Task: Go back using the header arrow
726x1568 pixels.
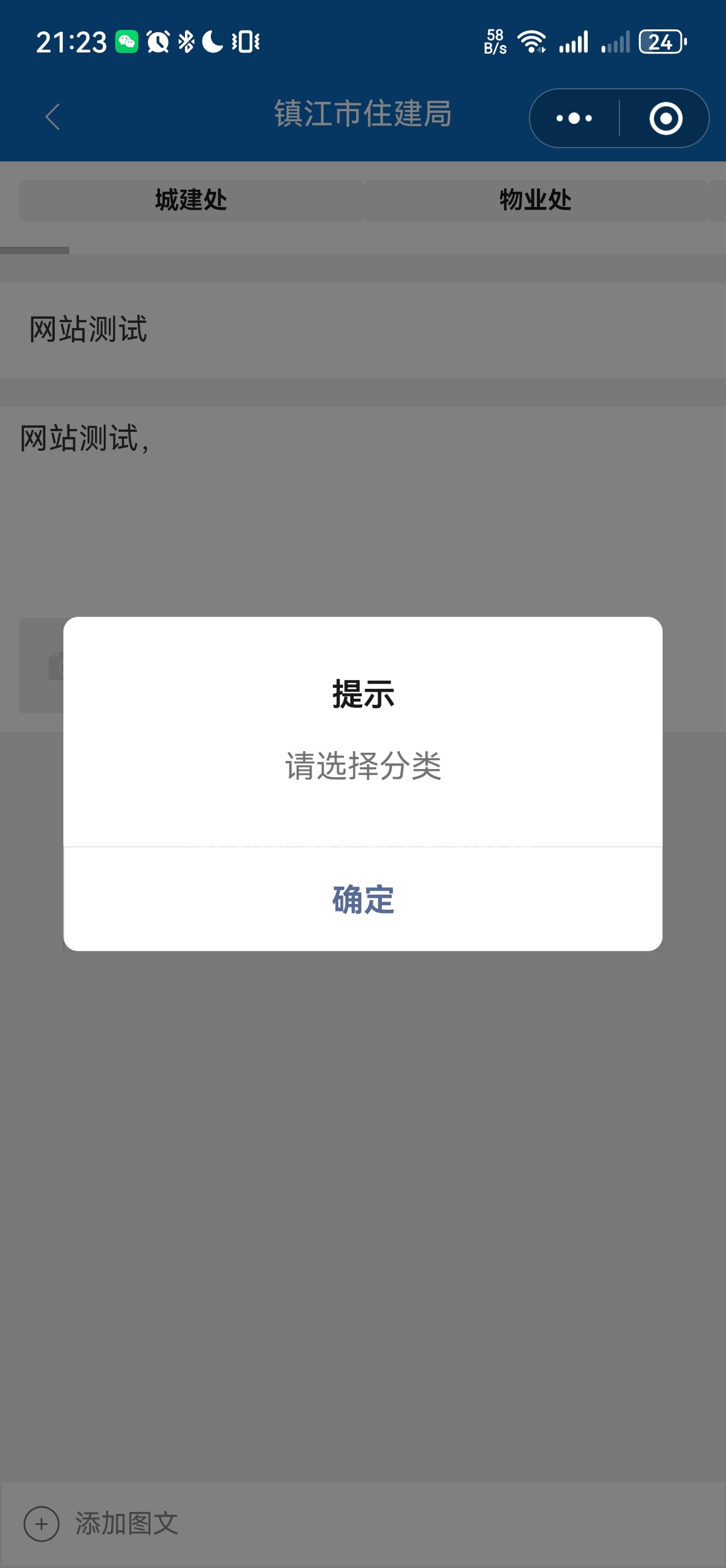Action: (53, 117)
